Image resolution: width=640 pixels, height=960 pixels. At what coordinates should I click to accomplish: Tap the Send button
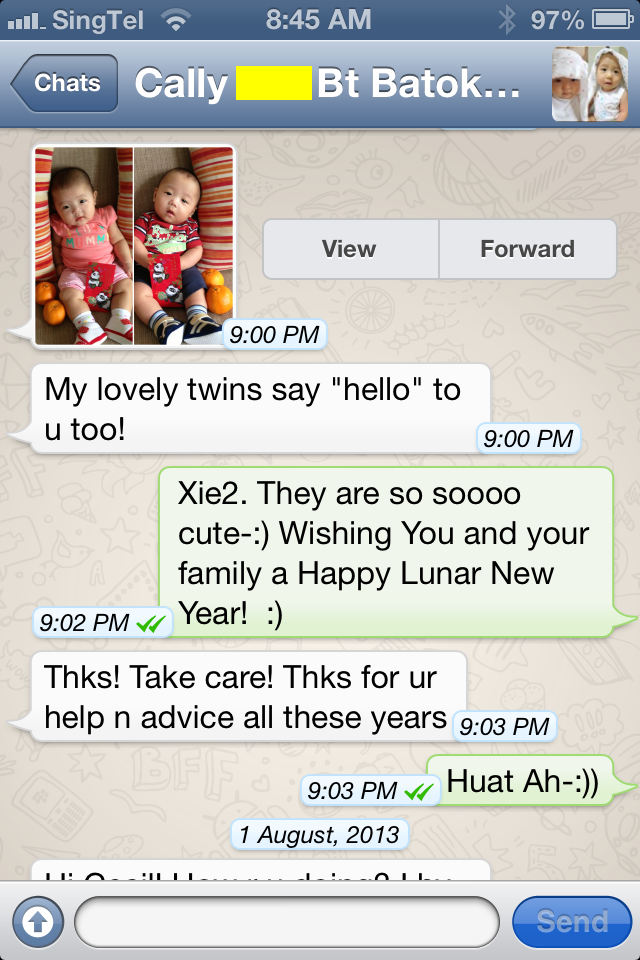pyautogui.click(x=572, y=920)
